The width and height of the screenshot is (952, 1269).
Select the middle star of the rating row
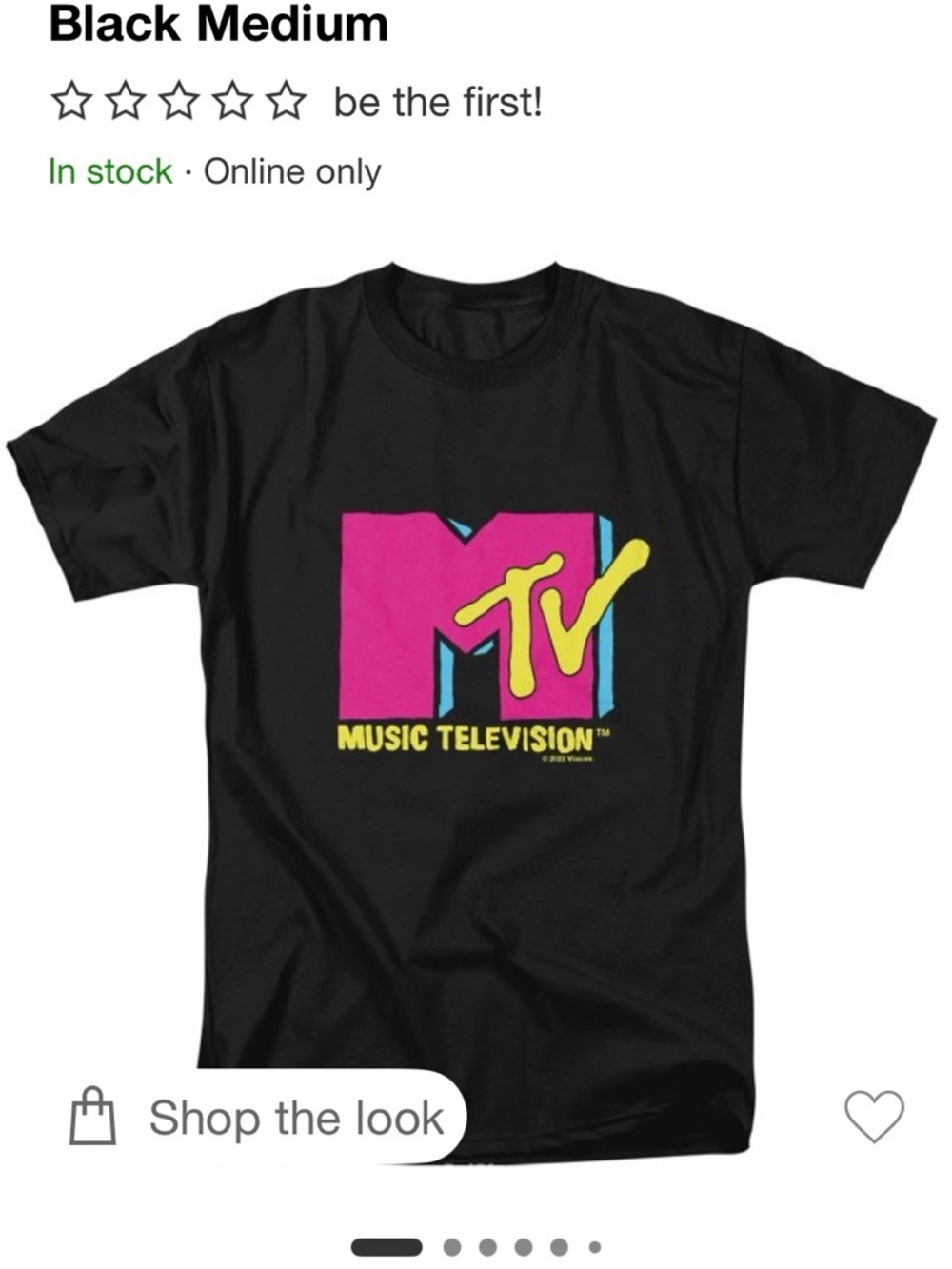[178, 102]
